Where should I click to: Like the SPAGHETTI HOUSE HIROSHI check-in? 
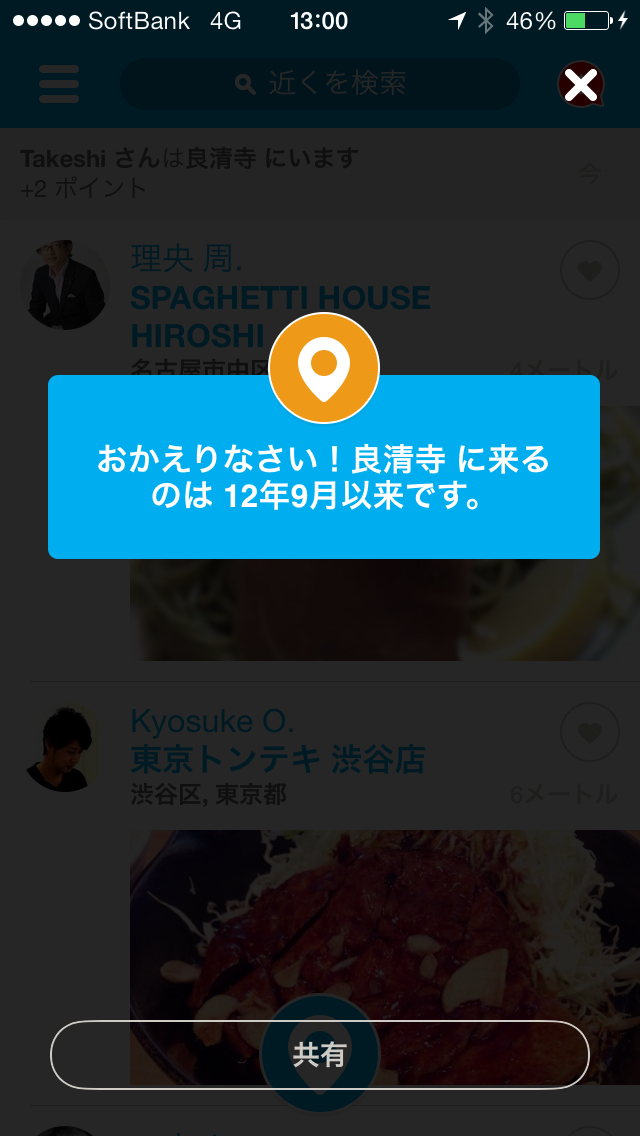[x=590, y=270]
